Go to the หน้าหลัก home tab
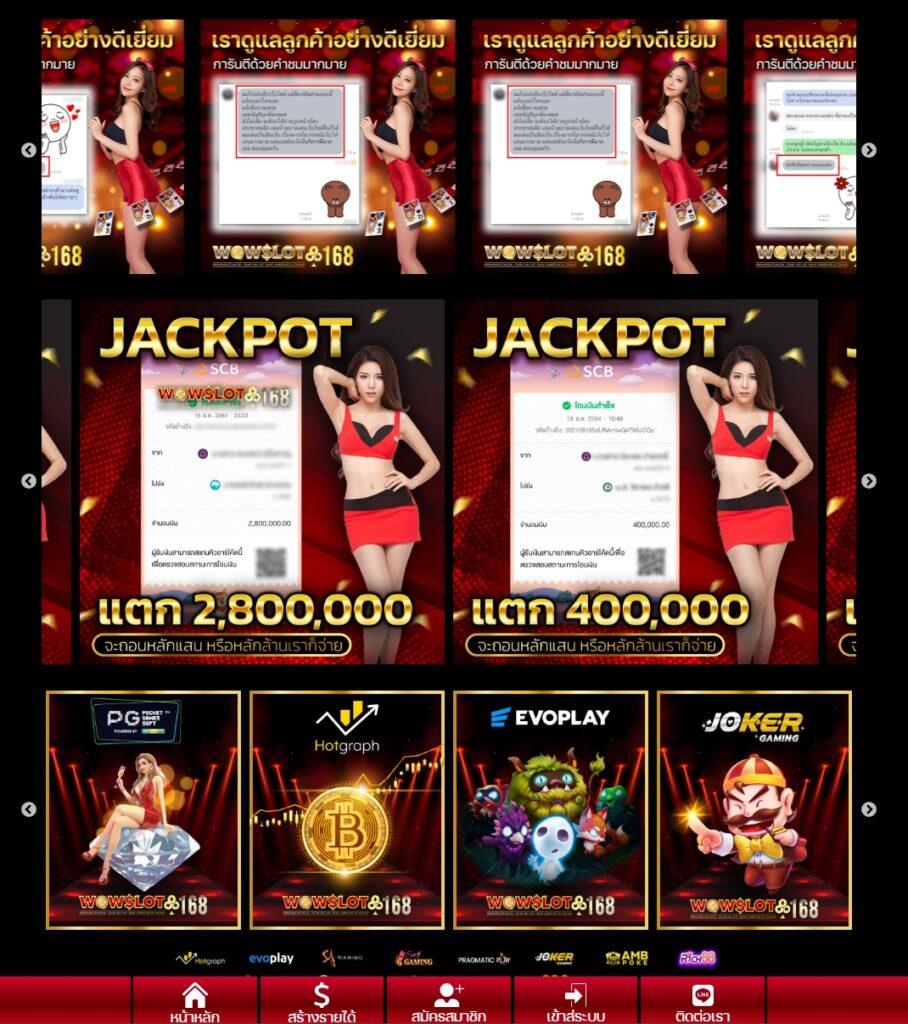The width and height of the screenshot is (908, 1024). 195,1001
